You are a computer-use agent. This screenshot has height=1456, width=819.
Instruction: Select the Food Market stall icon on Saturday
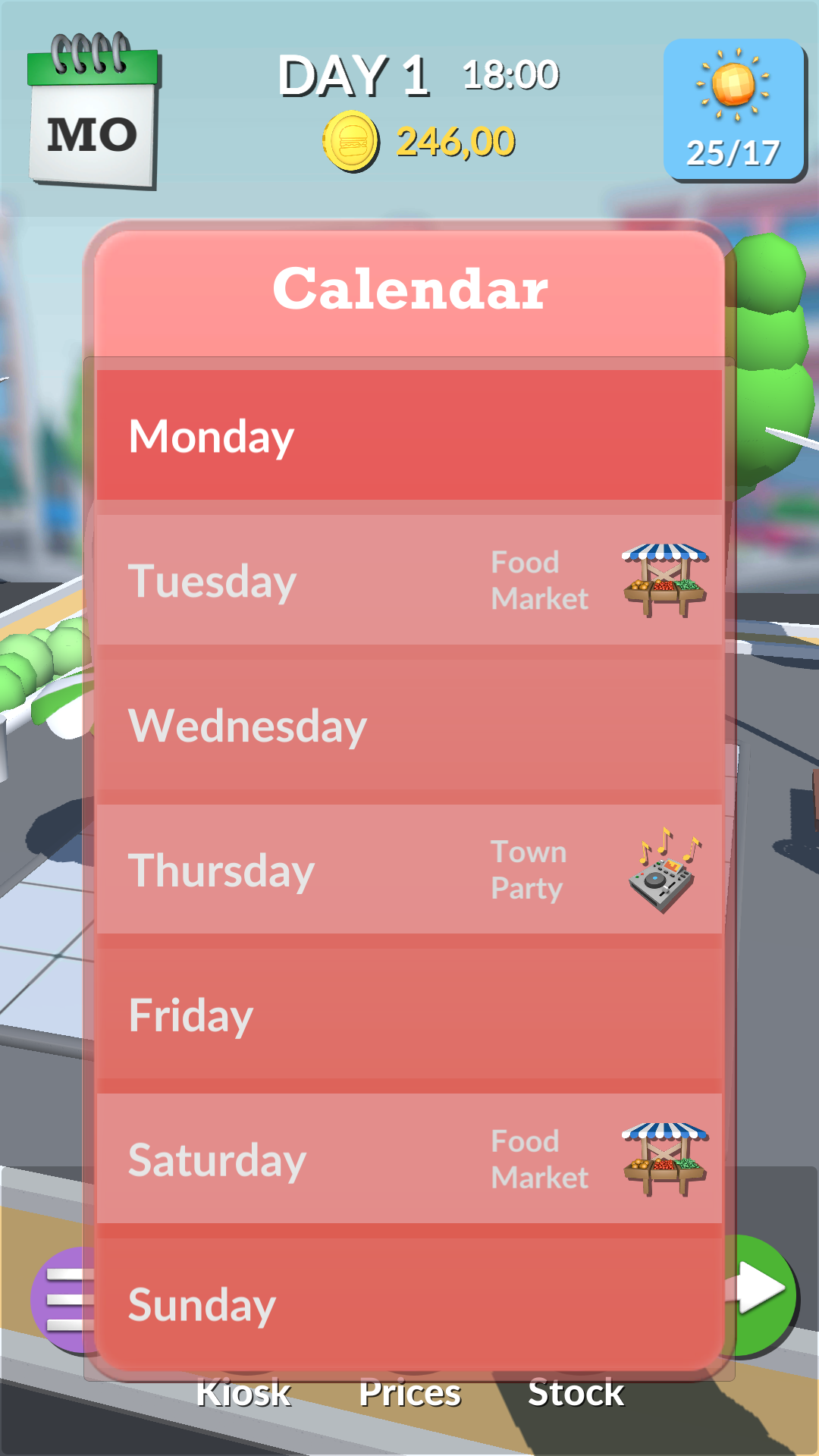tap(666, 1159)
